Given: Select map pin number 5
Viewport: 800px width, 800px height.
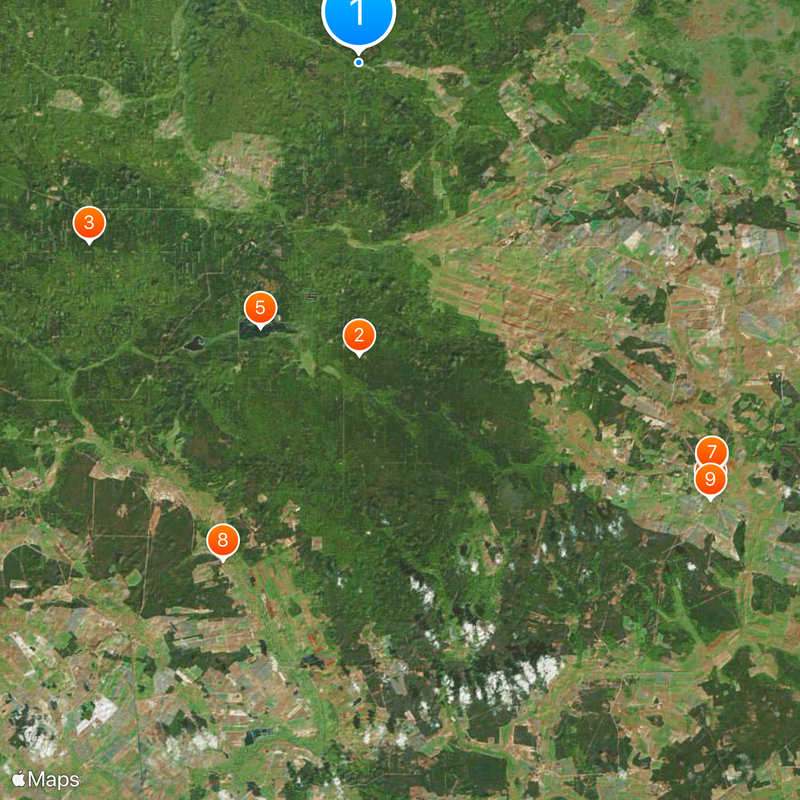Looking at the screenshot, I should (259, 308).
